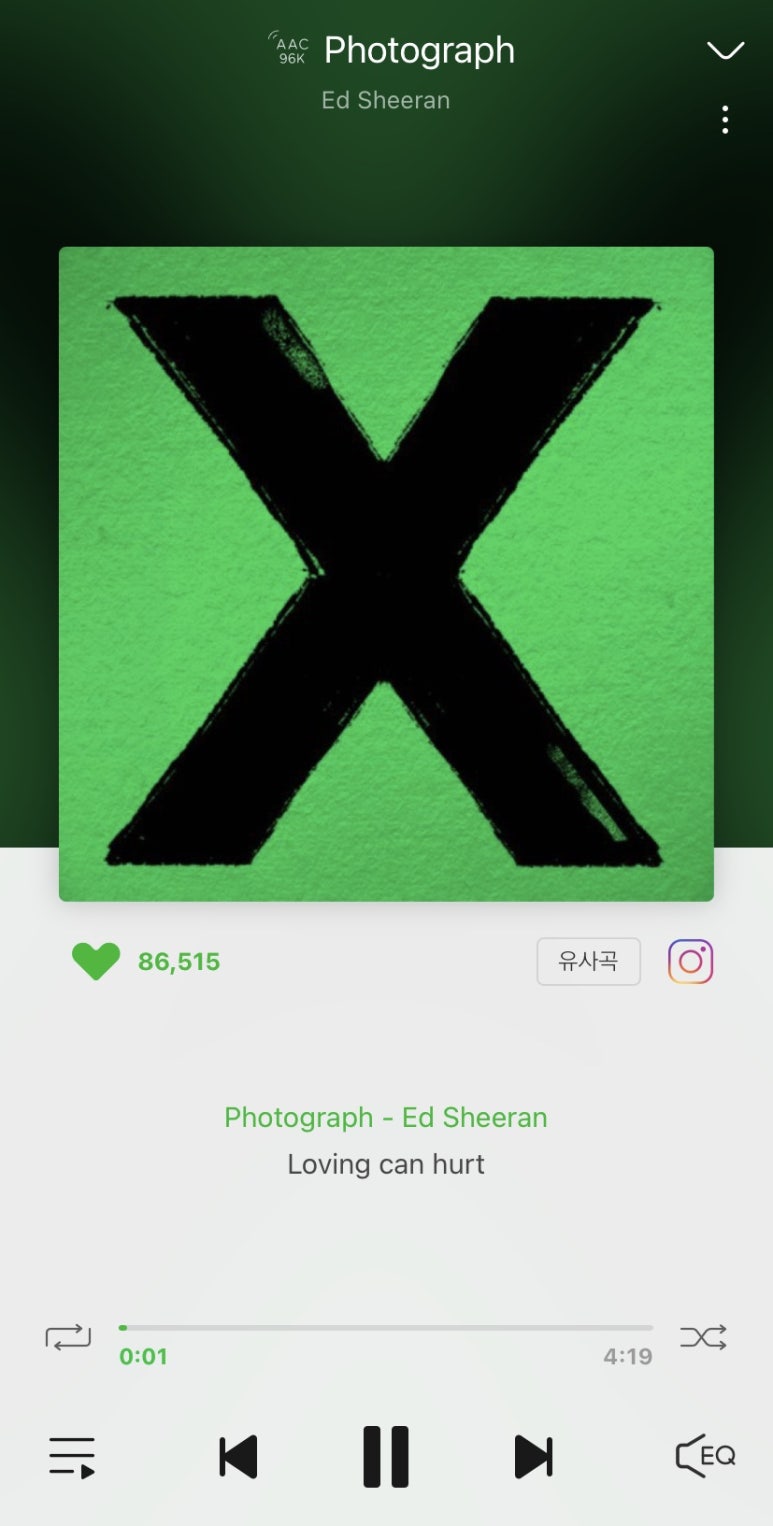Share the song to Instagram
The width and height of the screenshot is (773, 1526).
pos(690,961)
